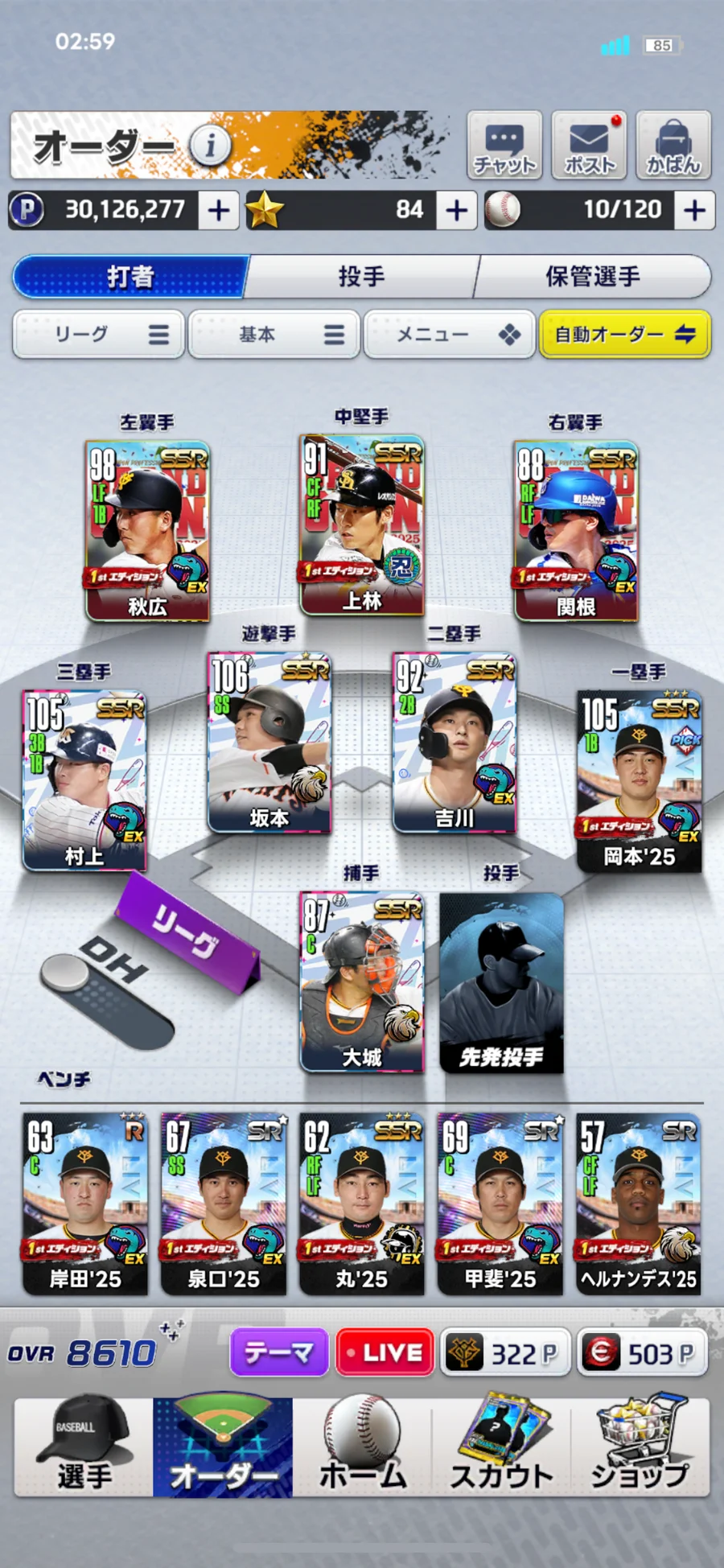This screenshot has height=1568, width=724.
Task: Open the メニュー button
Action: pyautogui.click(x=449, y=334)
